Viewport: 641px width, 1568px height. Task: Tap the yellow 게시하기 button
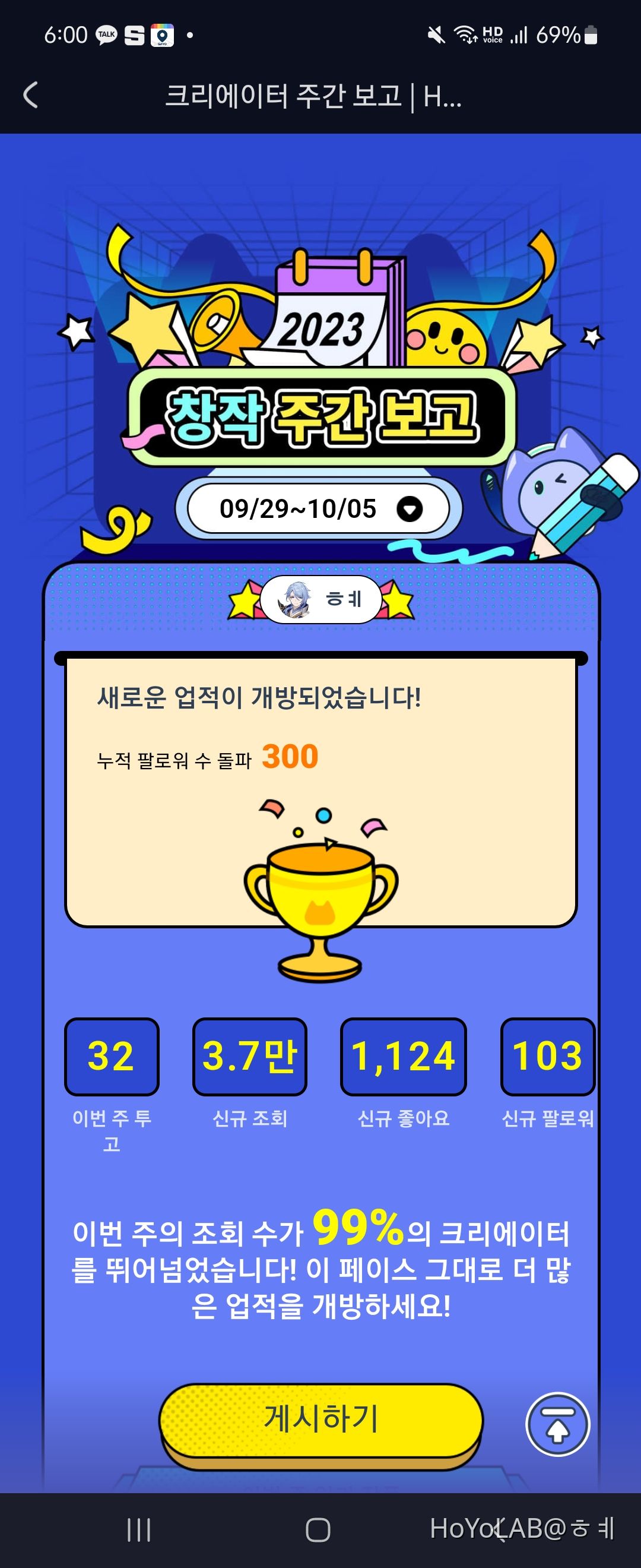321,1418
